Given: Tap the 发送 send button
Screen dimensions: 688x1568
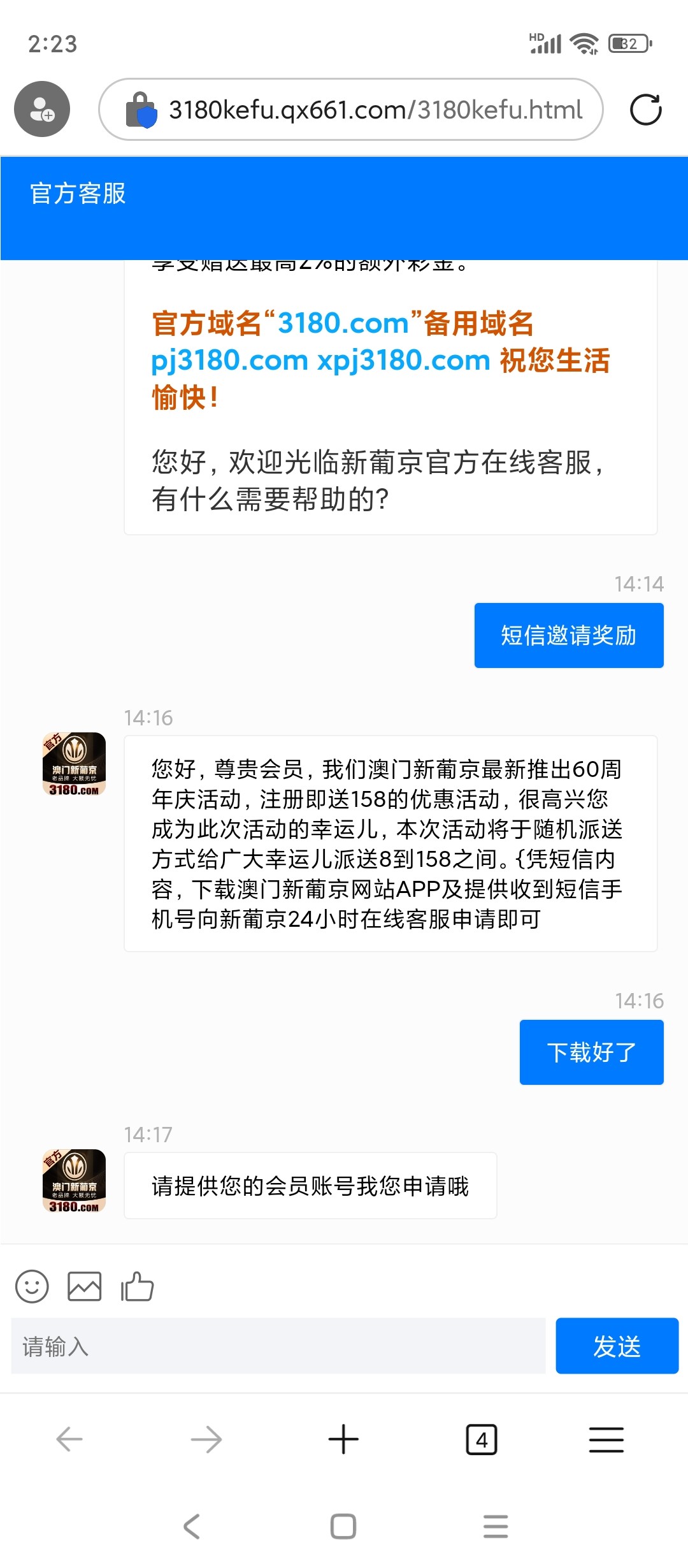Looking at the screenshot, I should coord(617,1346).
